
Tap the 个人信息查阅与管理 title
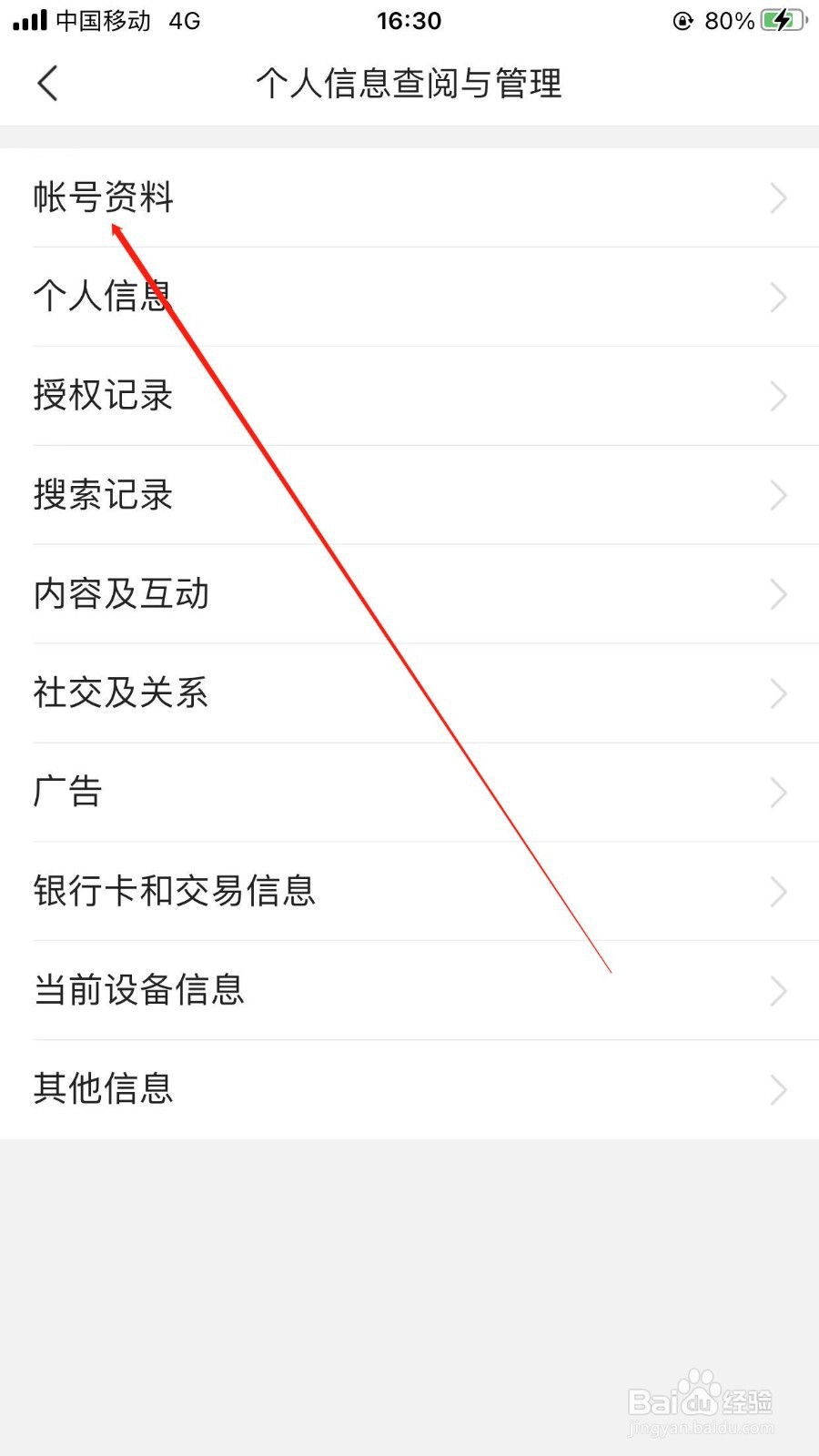point(409,83)
